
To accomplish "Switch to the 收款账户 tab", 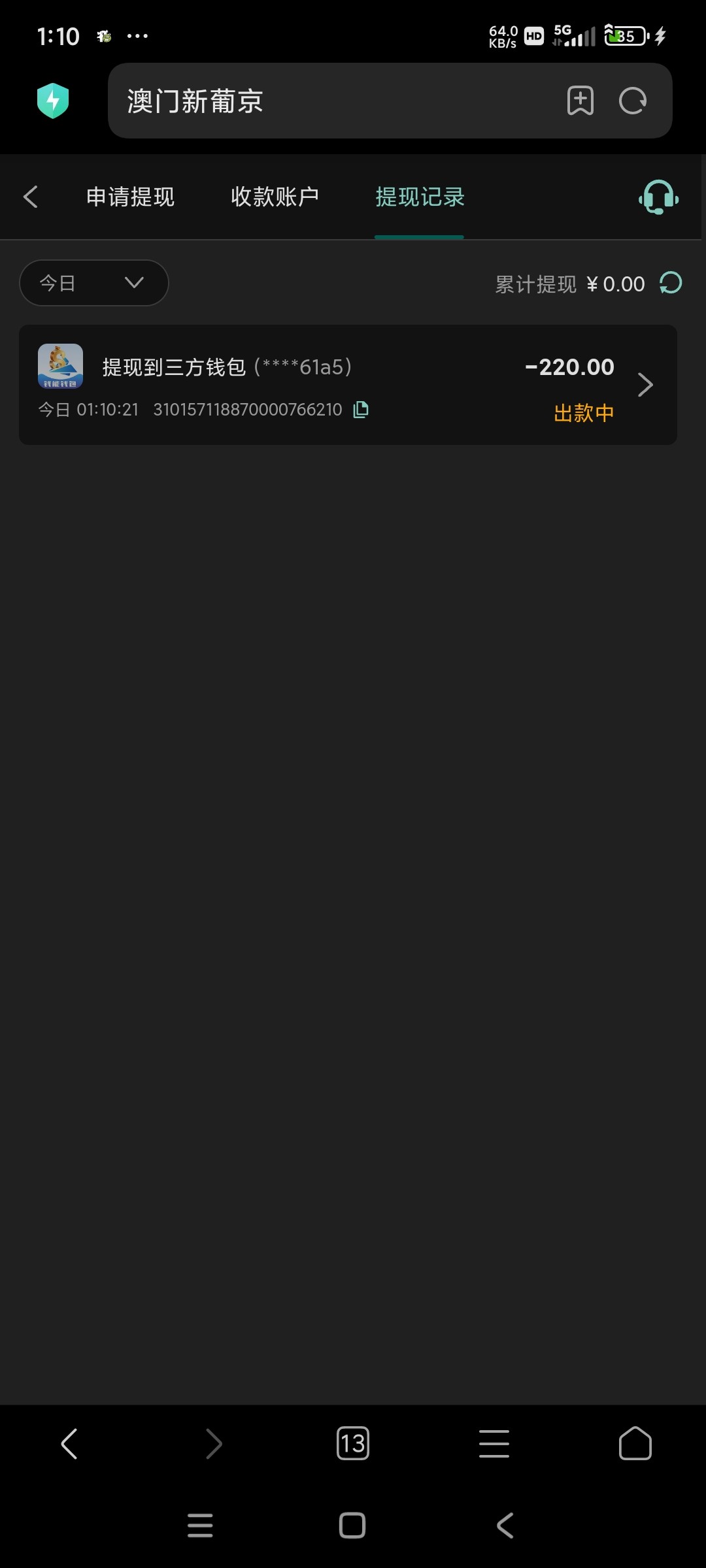I will click(275, 197).
